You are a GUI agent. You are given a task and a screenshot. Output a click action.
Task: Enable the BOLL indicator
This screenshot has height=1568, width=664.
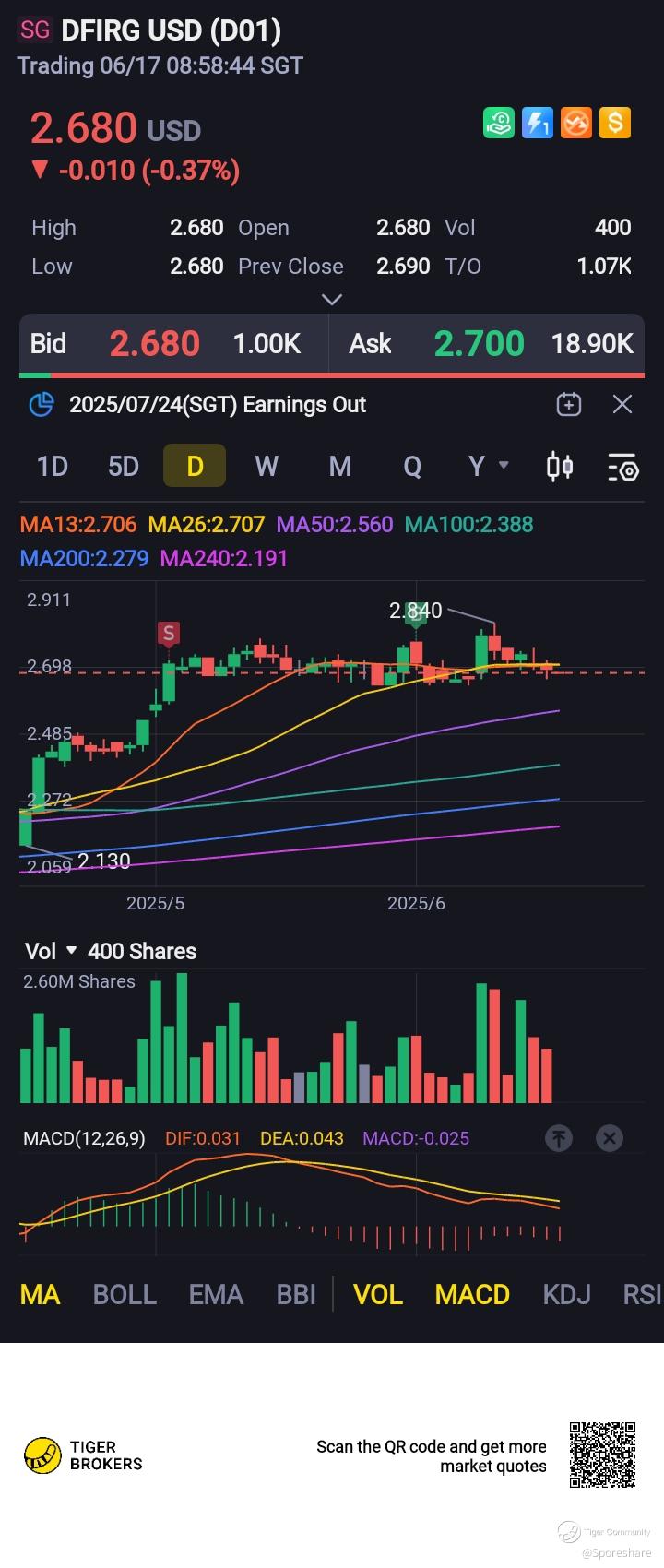[125, 1294]
